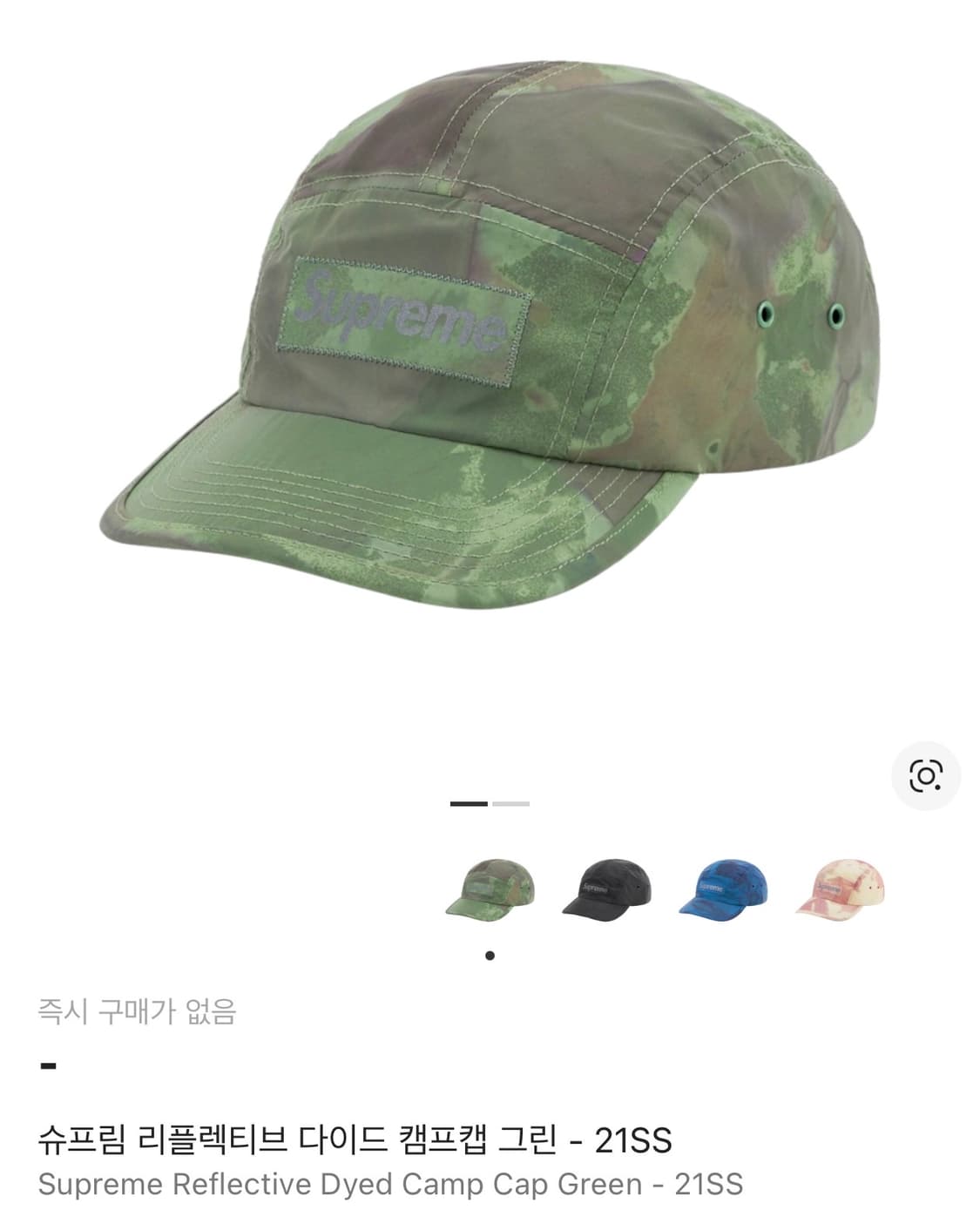Tap the main product photo to enlarge
This screenshot has height=1230, width=980.
pos(490,348)
